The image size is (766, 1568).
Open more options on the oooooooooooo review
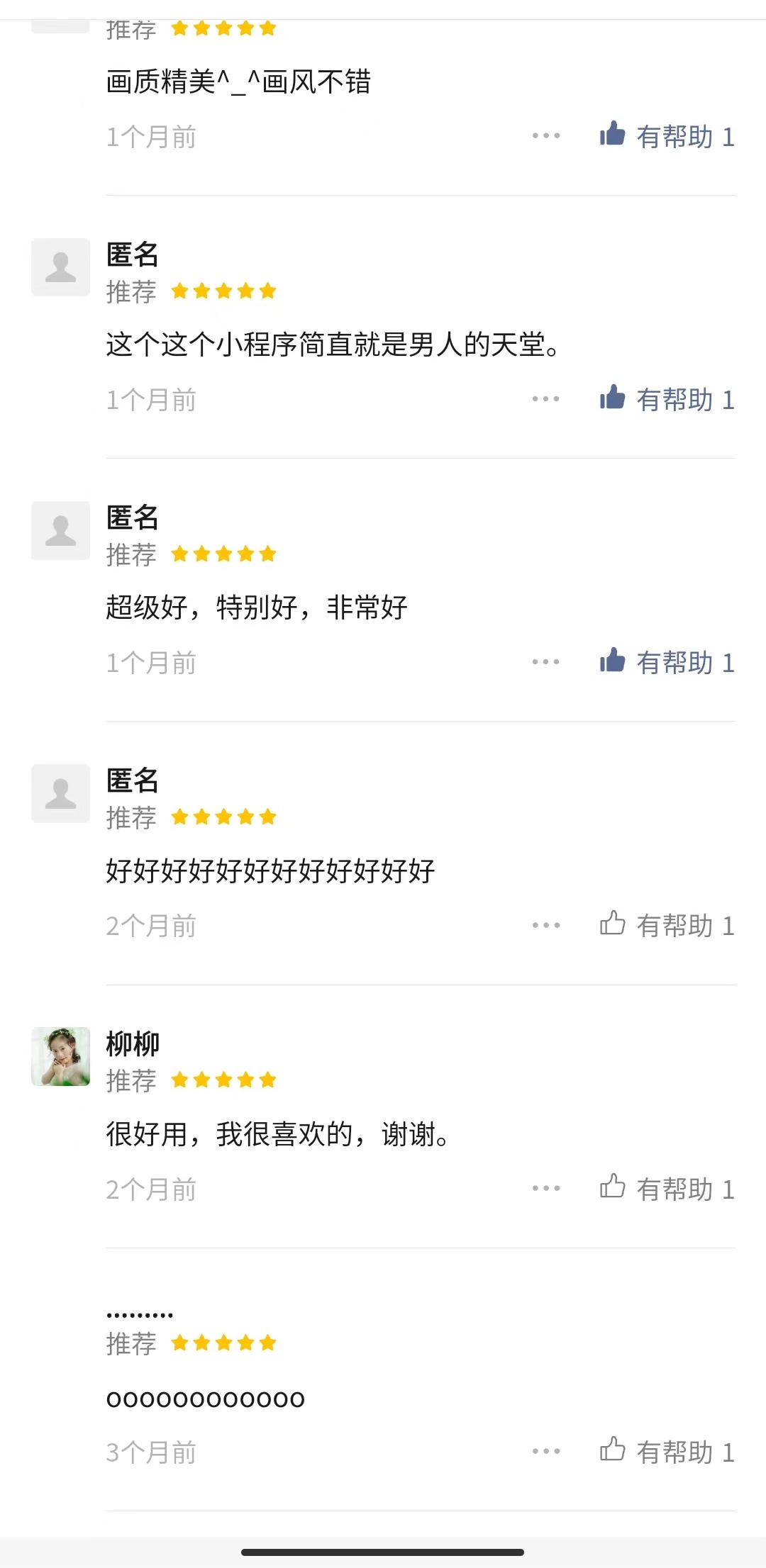click(545, 1451)
